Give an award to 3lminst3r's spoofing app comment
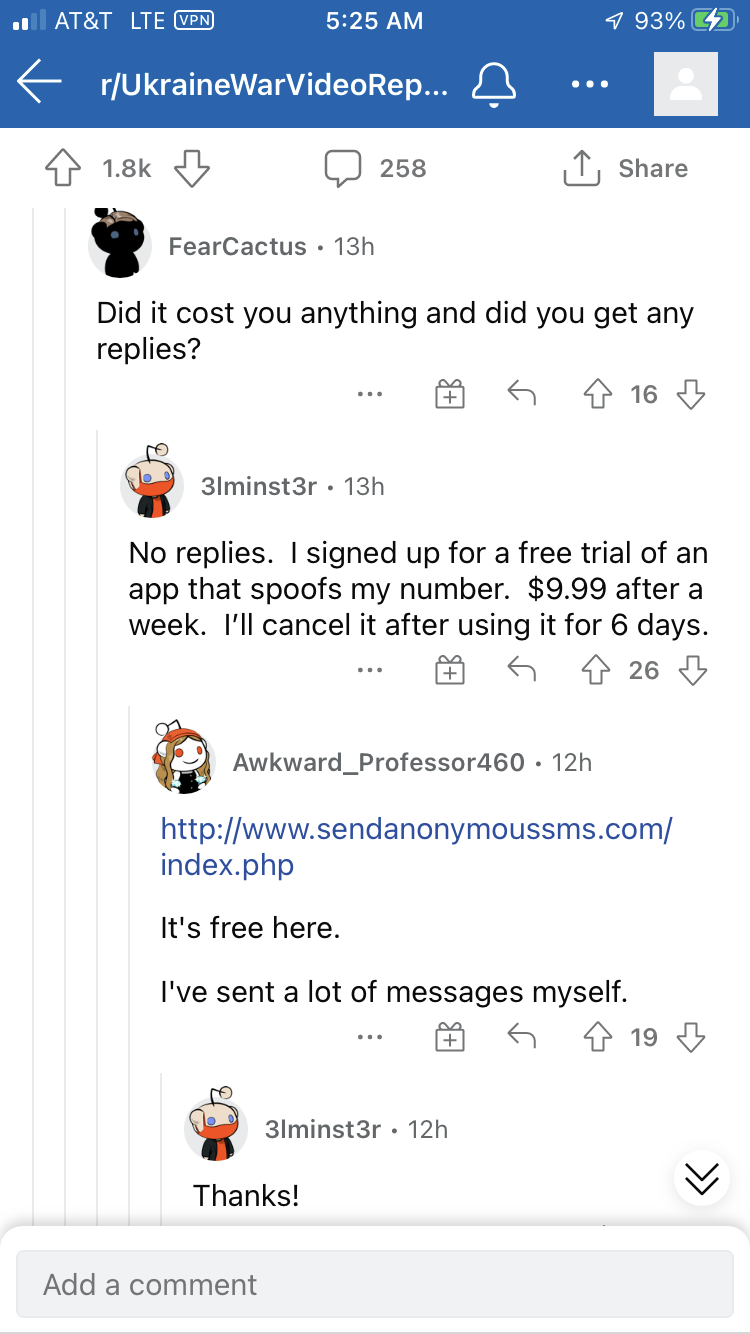 tap(450, 671)
